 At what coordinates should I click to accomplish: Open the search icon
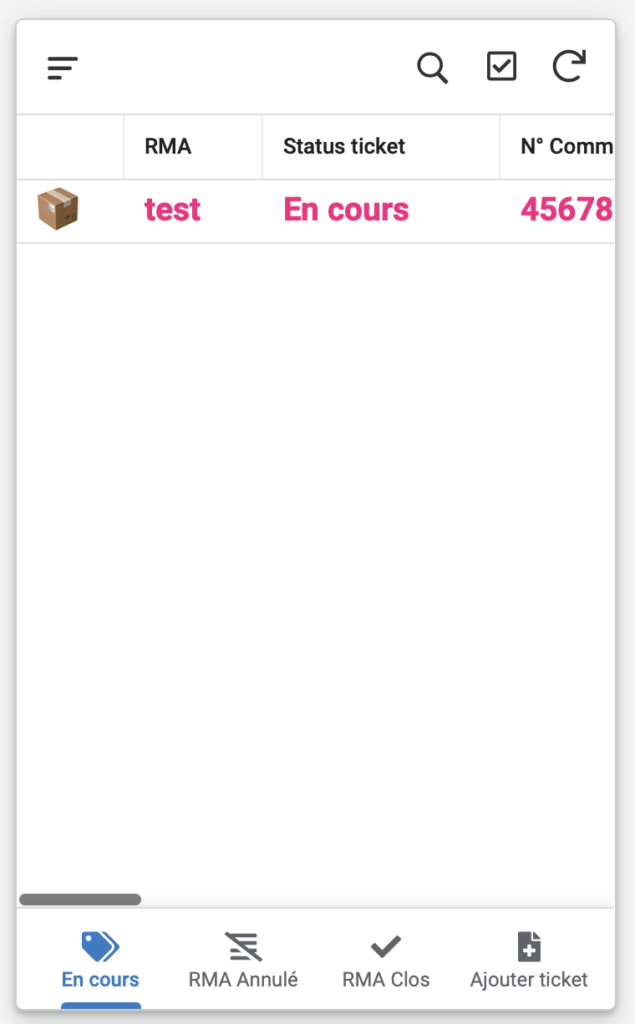(x=432, y=68)
